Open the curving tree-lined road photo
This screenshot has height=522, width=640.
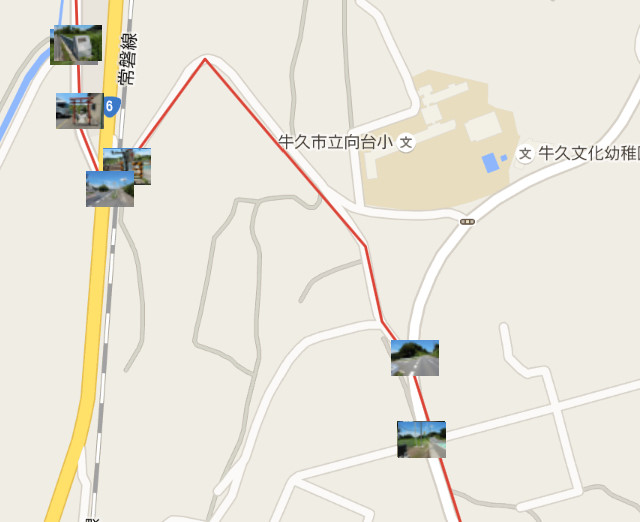click(415, 358)
